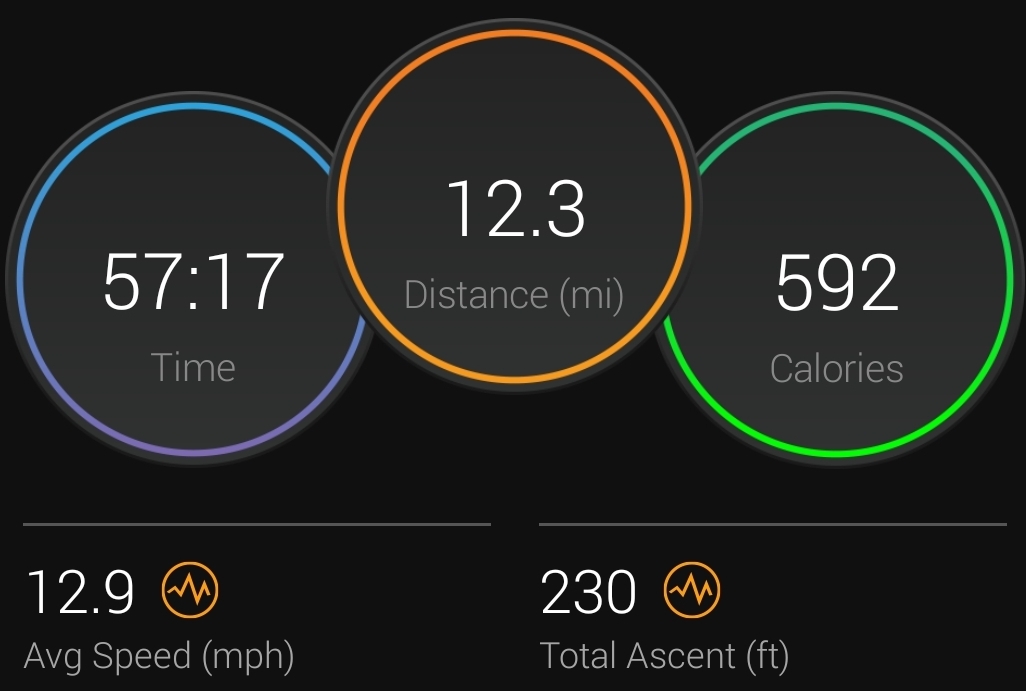1026x691 pixels.
Task: Open the chart icon beside Total Ascent
Action: pos(692,590)
